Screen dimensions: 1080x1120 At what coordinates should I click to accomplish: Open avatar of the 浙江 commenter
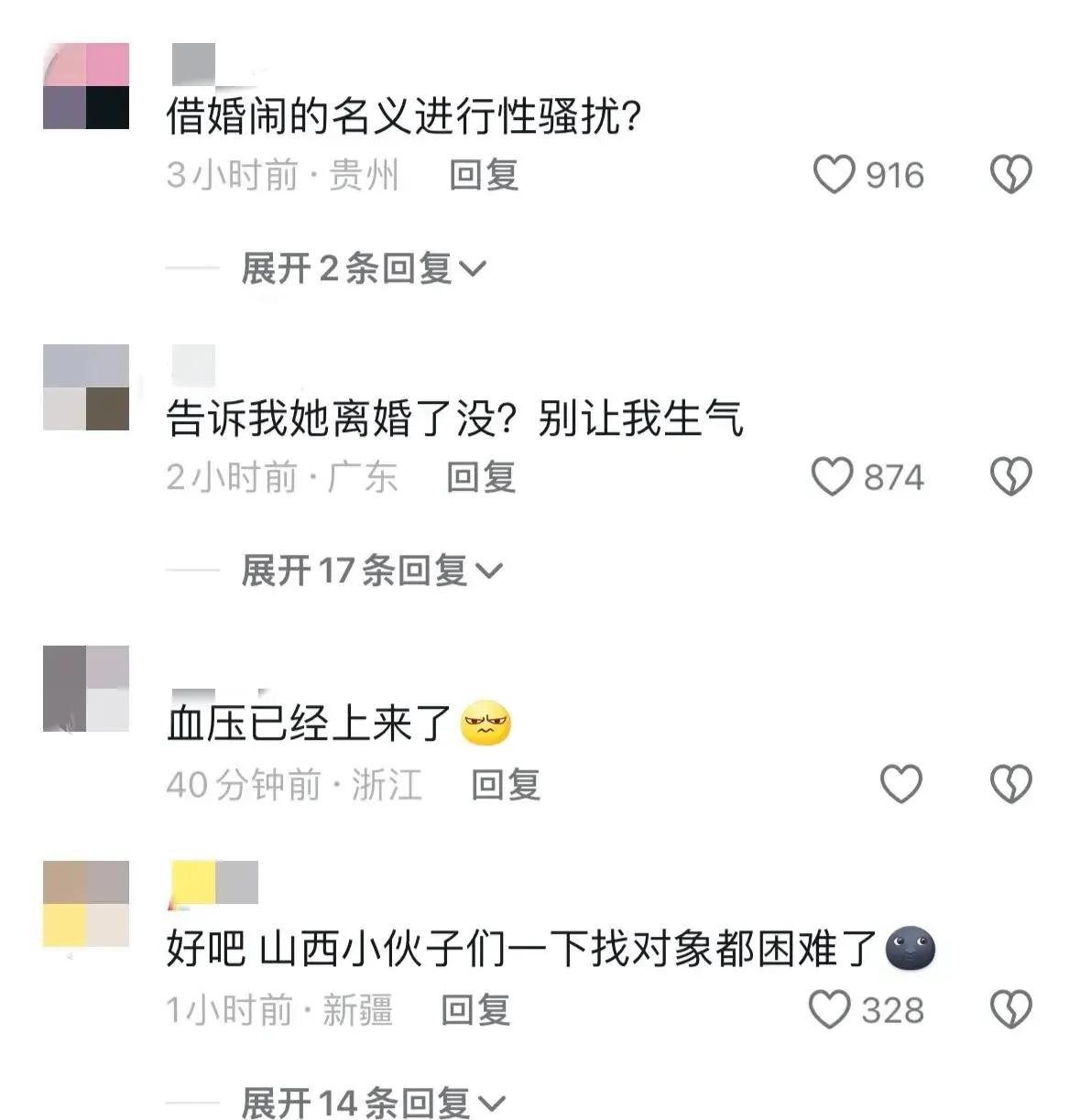[86, 689]
